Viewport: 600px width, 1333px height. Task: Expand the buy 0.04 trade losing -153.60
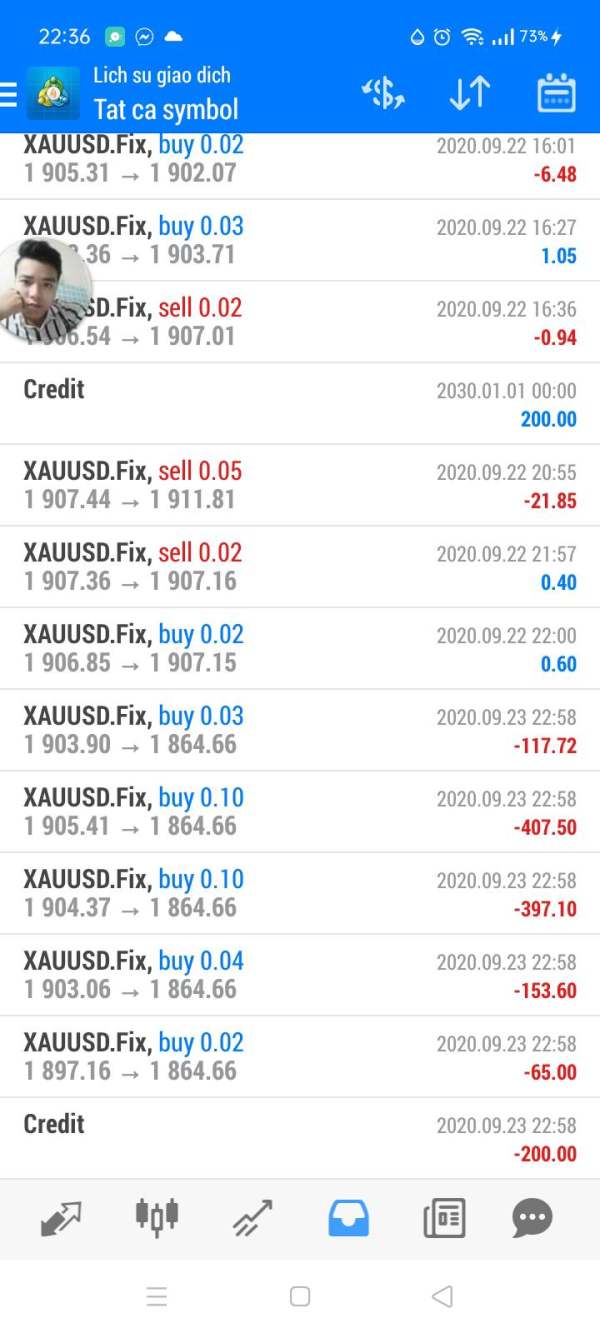[x=300, y=975]
